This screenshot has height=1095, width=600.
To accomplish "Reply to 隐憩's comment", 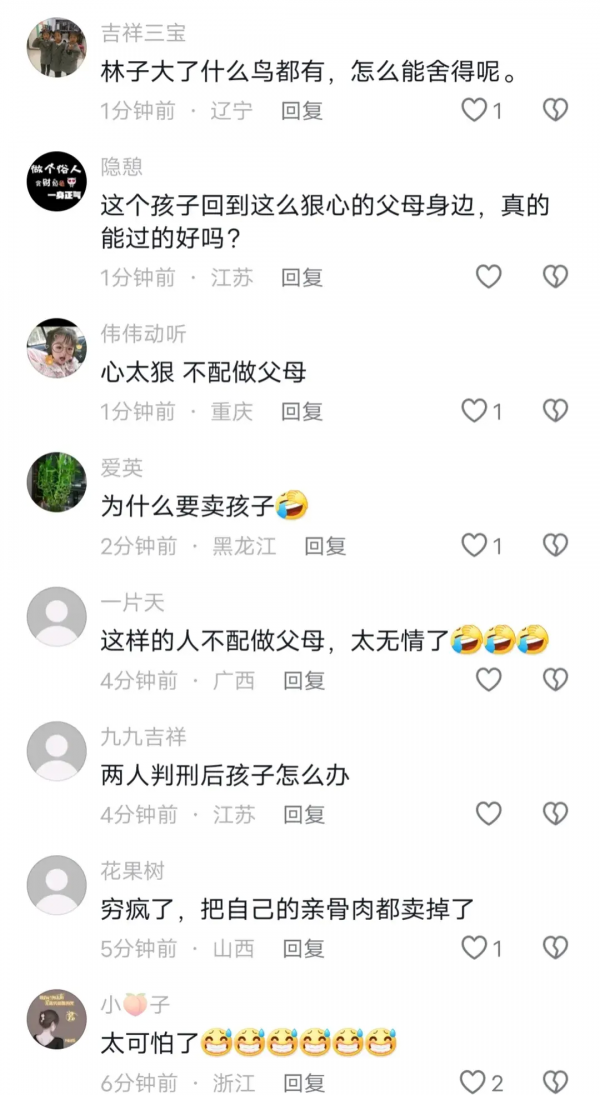I will coord(301,277).
